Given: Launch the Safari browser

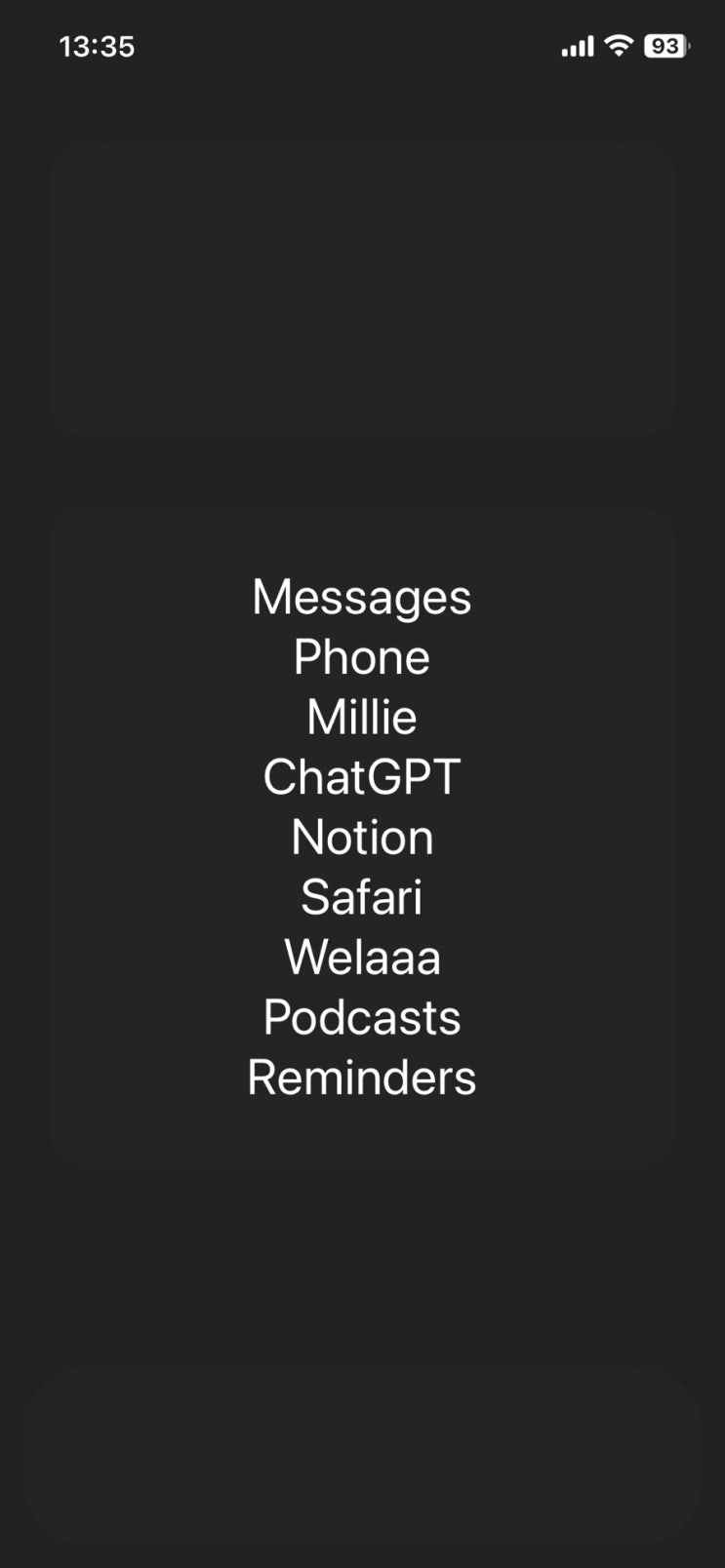Looking at the screenshot, I should [x=362, y=897].
